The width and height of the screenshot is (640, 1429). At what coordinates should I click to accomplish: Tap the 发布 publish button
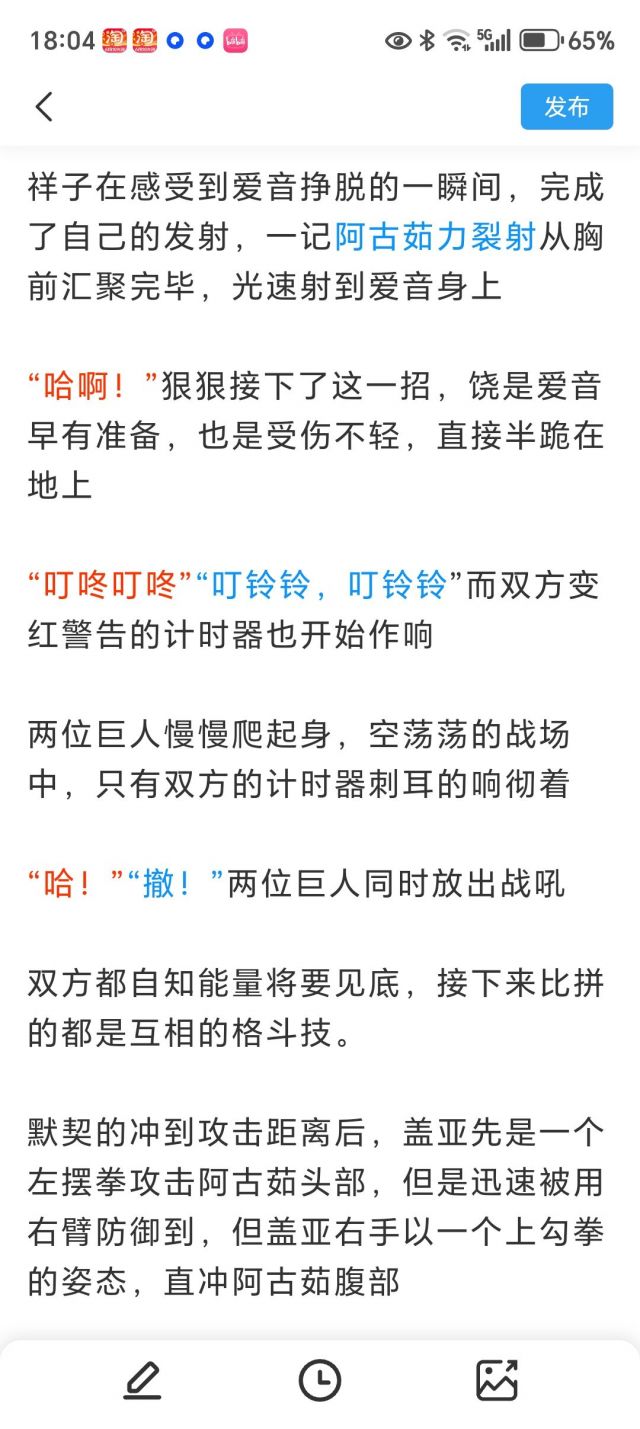pyautogui.click(x=567, y=107)
